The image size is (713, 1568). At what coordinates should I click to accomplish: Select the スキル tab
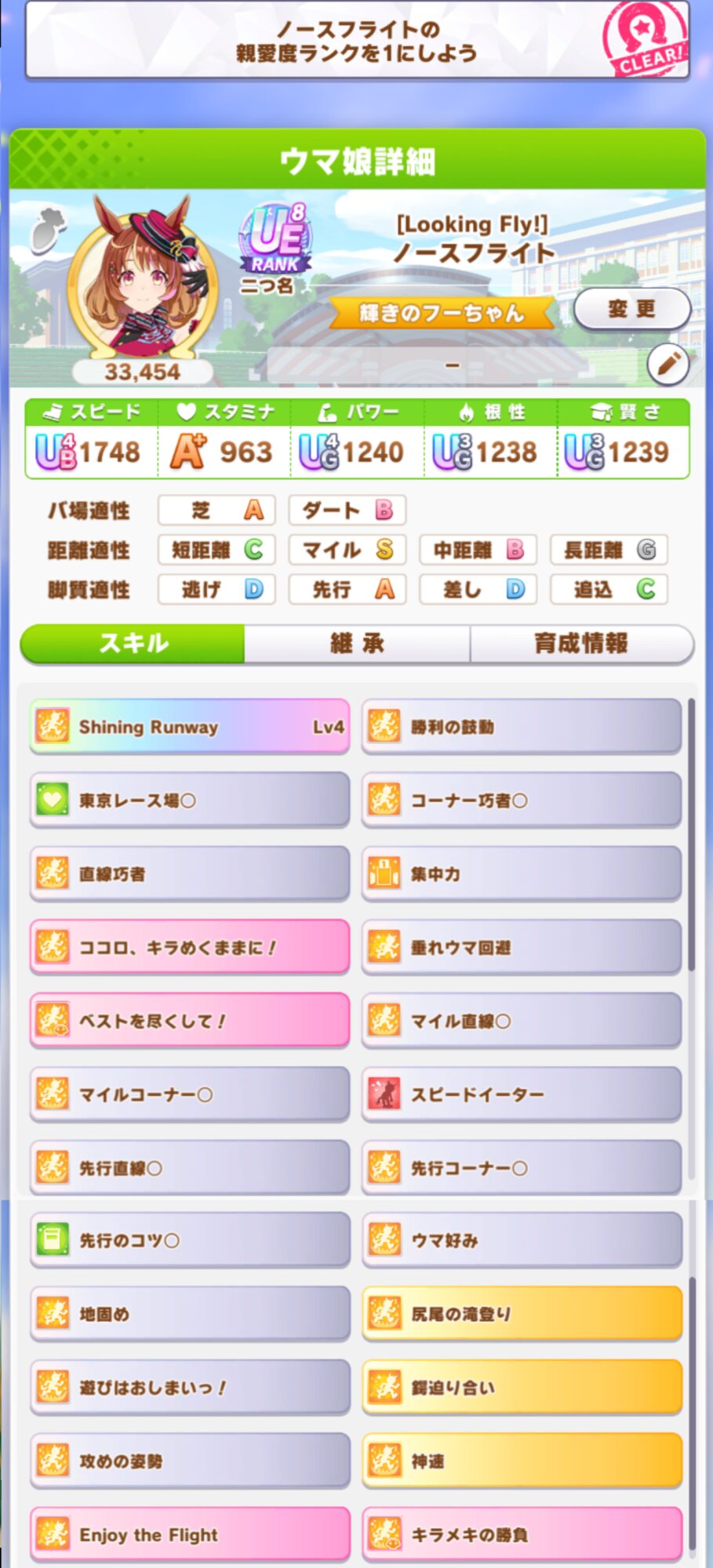[x=133, y=644]
